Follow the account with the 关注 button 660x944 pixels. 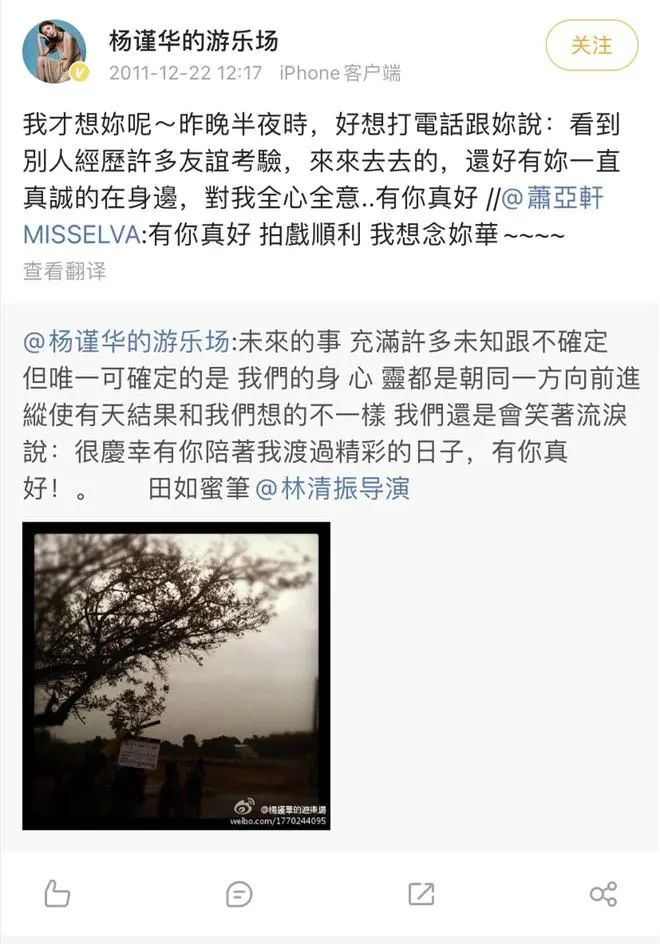pyautogui.click(x=591, y=46)
